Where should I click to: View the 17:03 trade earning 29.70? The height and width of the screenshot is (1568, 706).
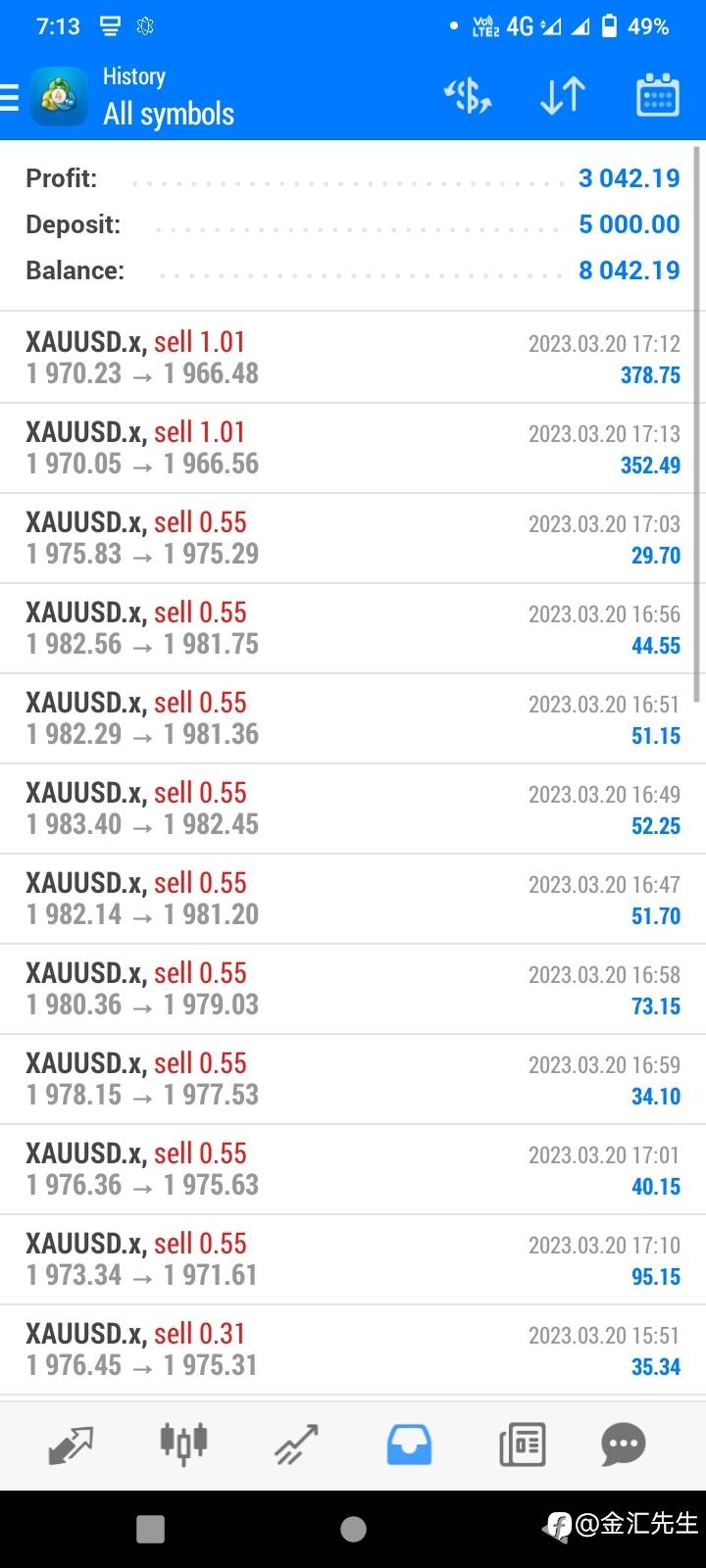(x=353, y=538)
